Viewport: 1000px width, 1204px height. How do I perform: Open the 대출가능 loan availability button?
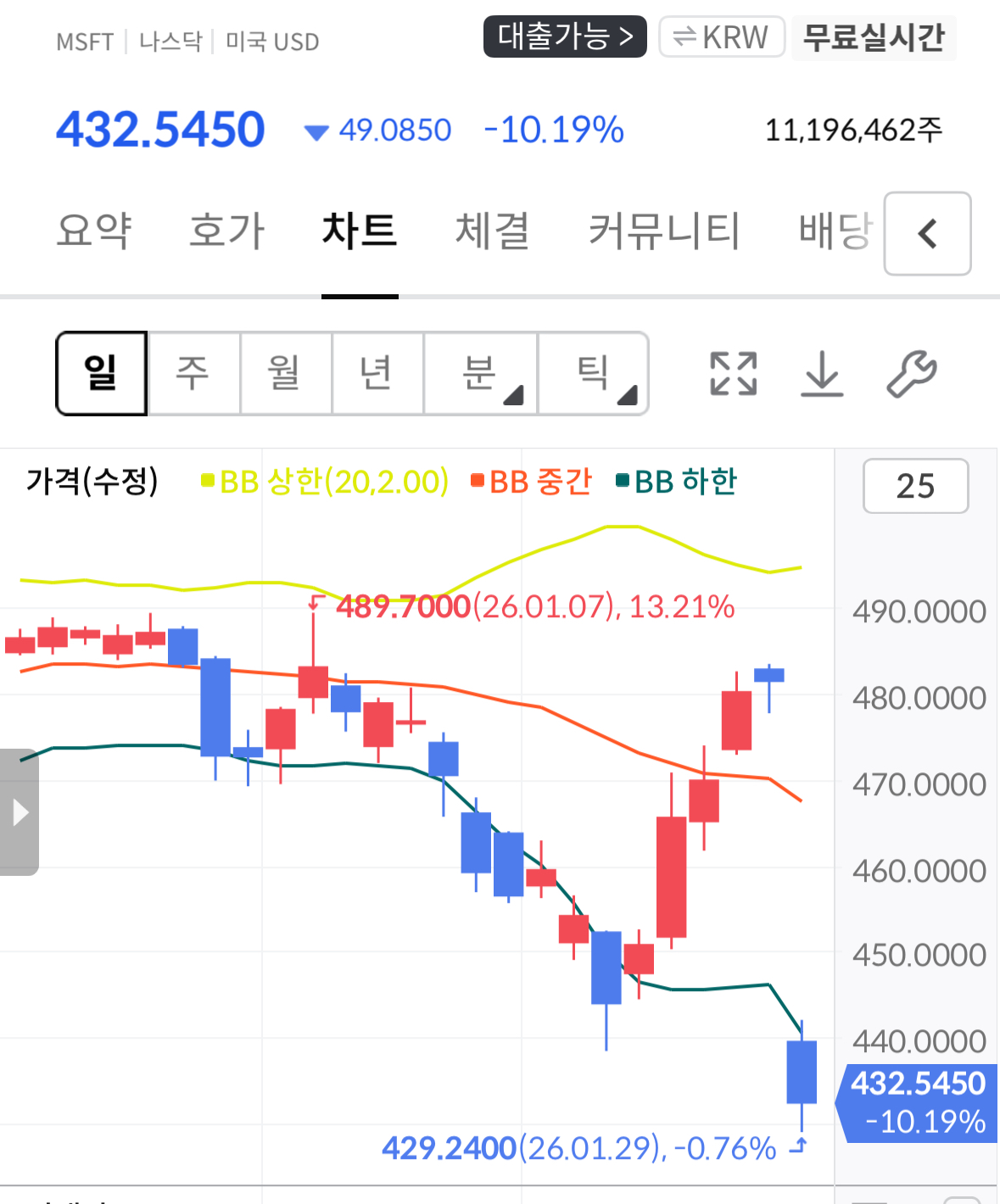pyautogui.click(x=565, y=36)
